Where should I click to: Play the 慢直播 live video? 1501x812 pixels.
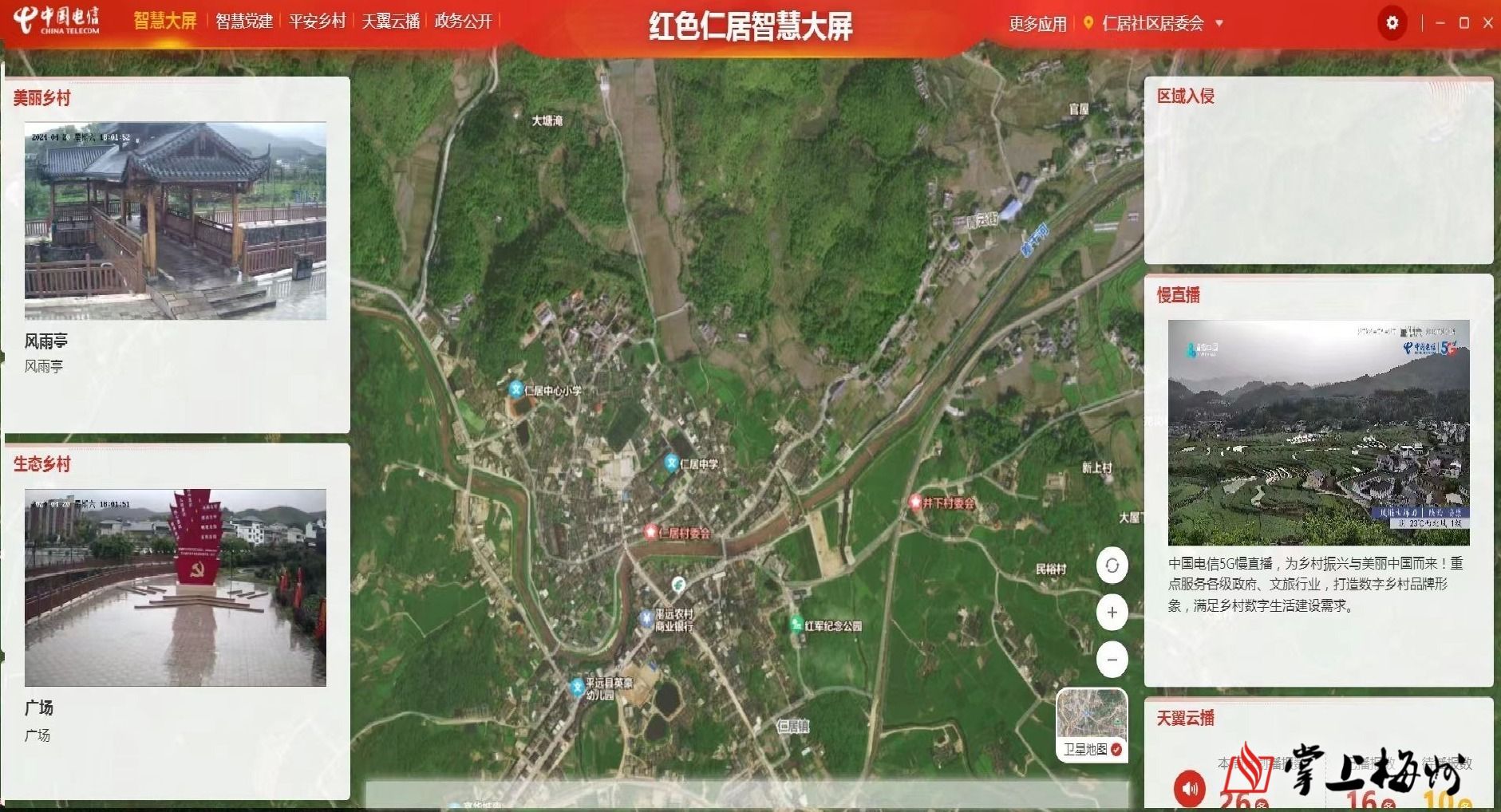point(1318,432)
